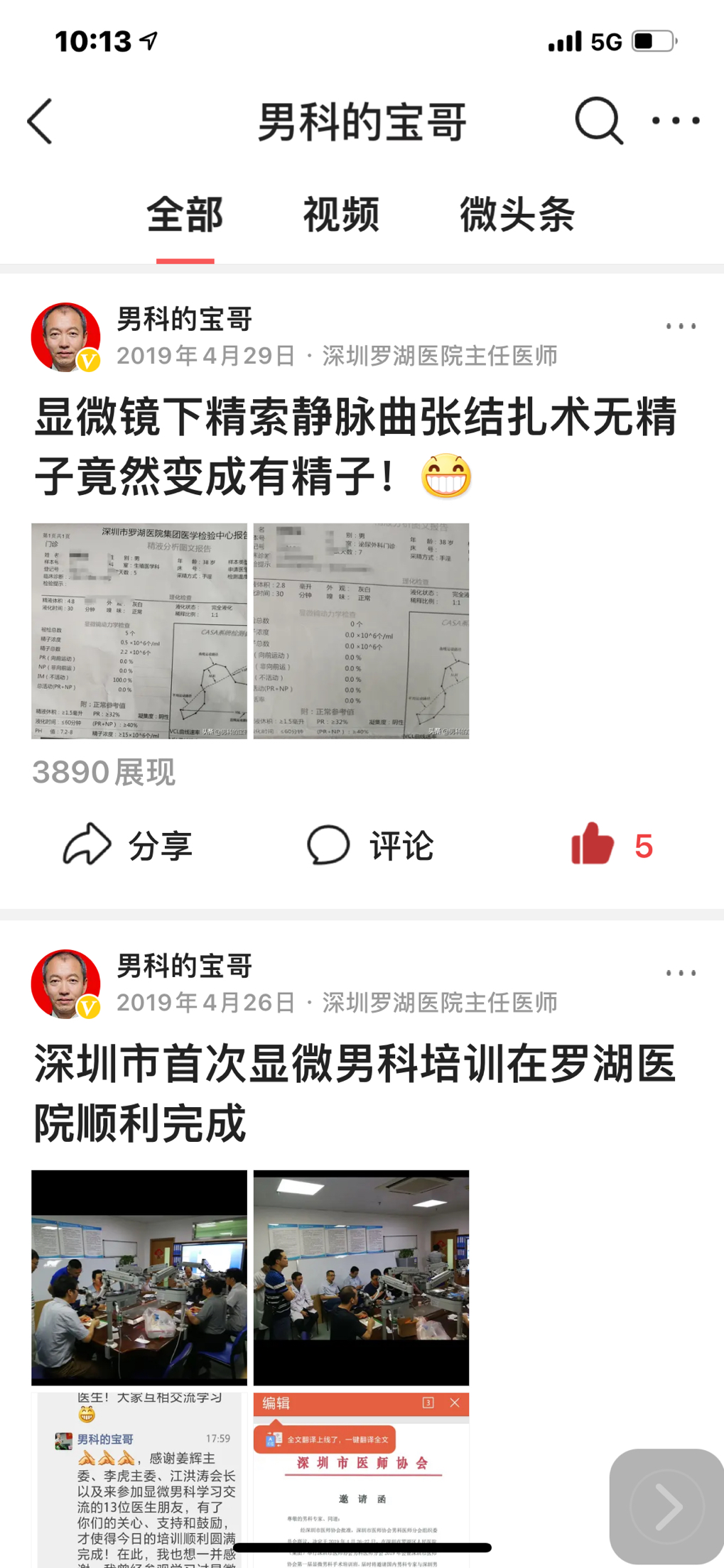Open more options on the April 26 post
The image size is (724, 1568).
[680, 973]
